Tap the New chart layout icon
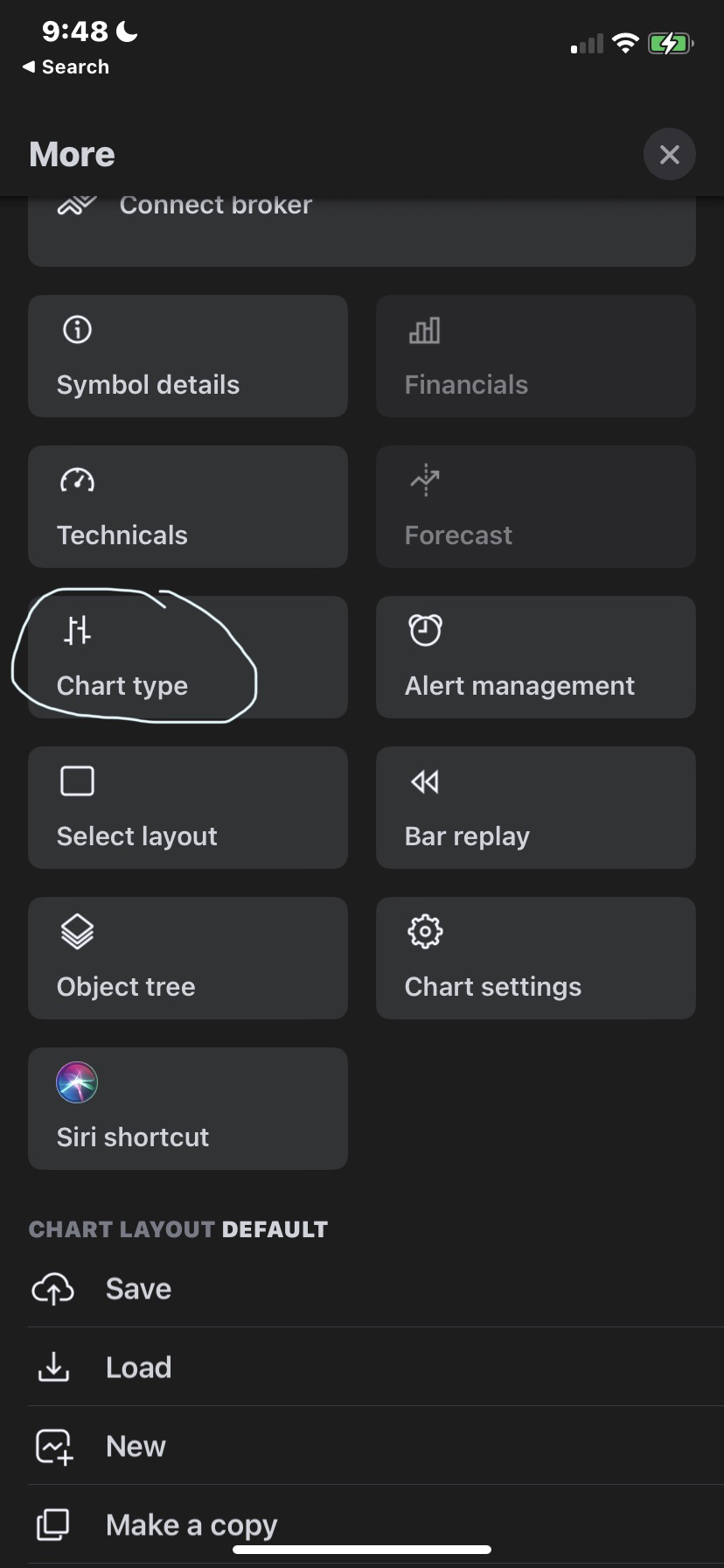724x1568 pixels. [x=53, y=1445]
